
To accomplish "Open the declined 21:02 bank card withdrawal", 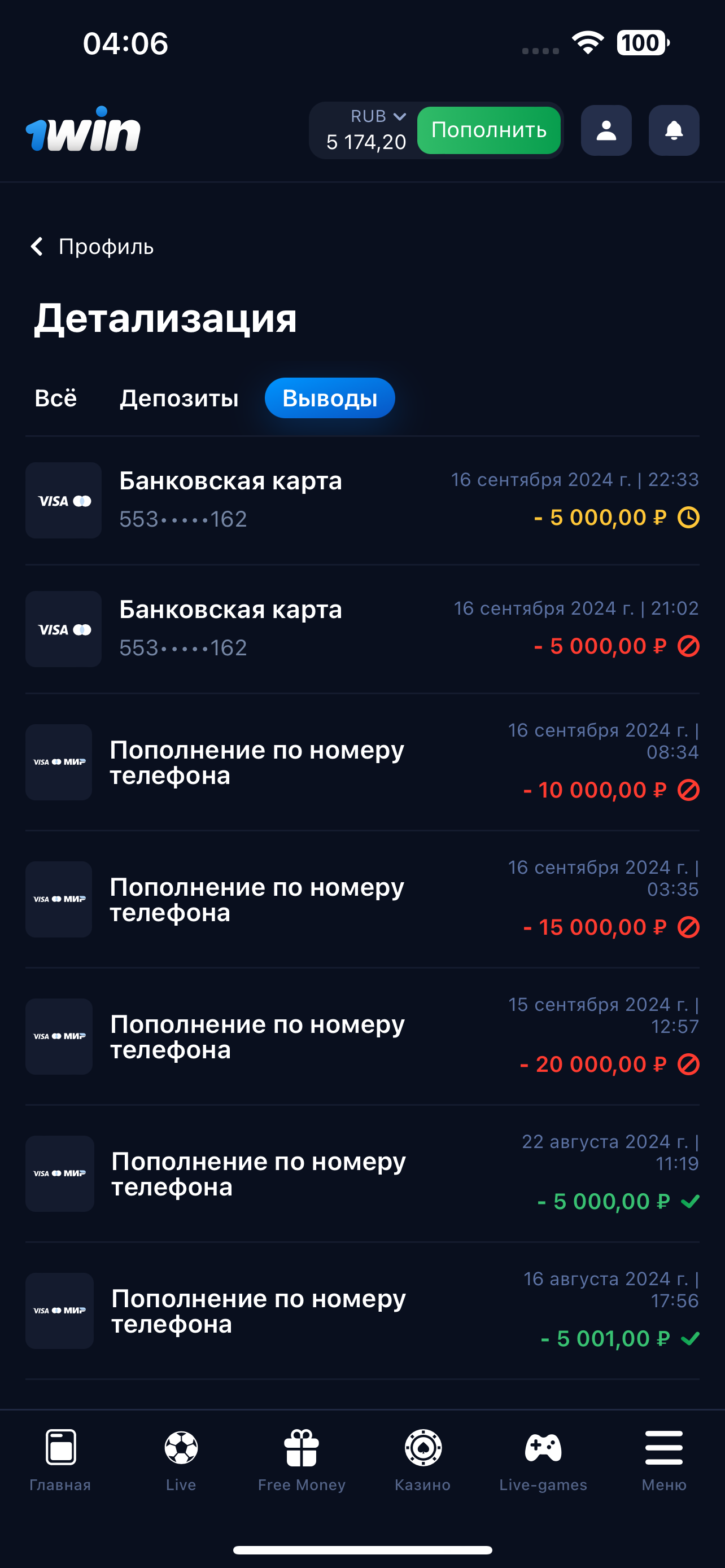I will [x=362, y=629].
